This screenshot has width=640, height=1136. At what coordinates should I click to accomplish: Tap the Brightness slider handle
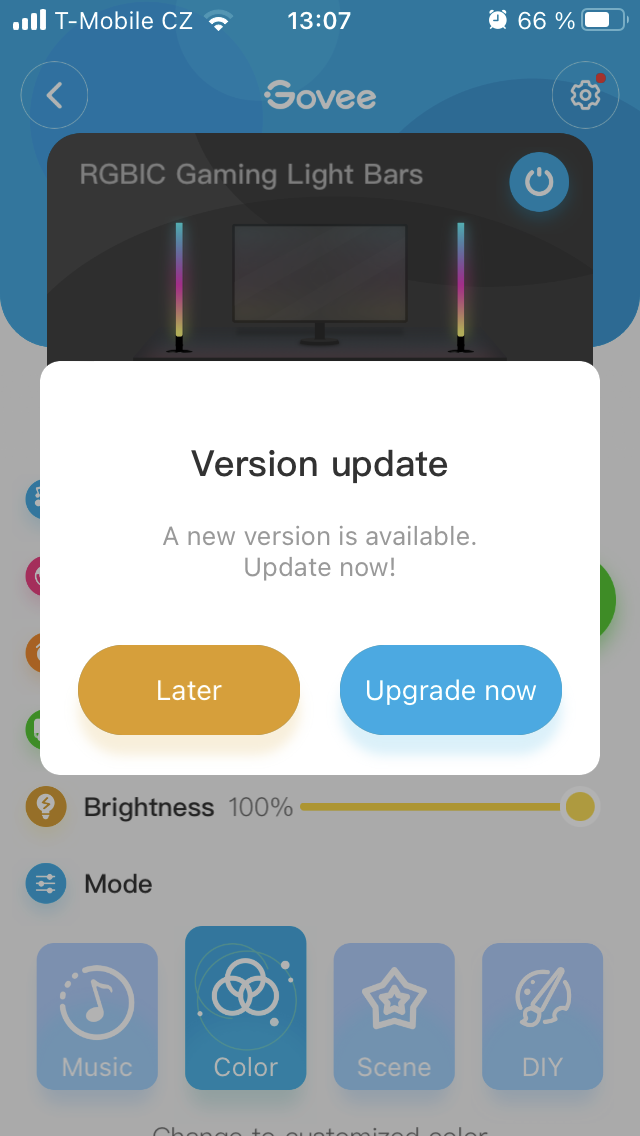point(579,807)
